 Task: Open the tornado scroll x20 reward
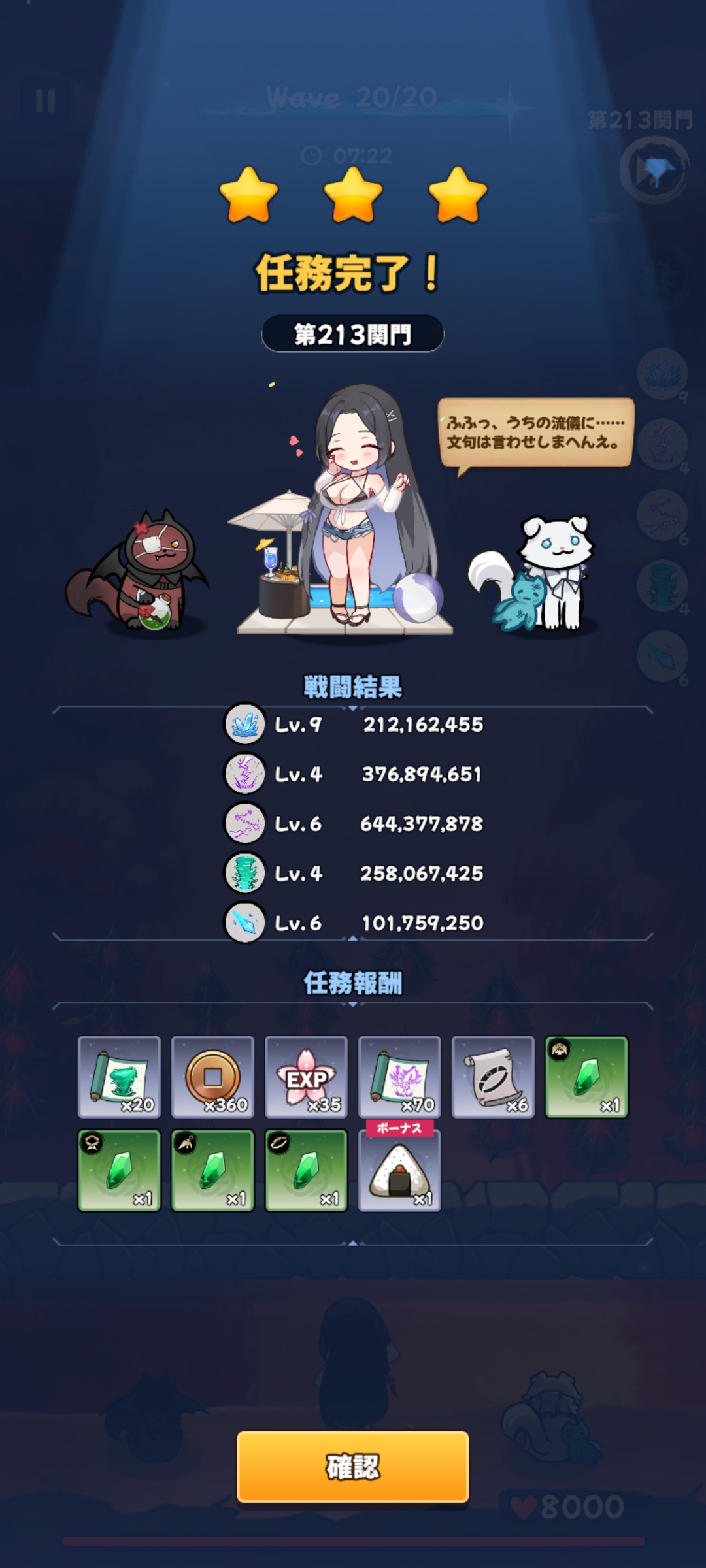(119, 1077)
